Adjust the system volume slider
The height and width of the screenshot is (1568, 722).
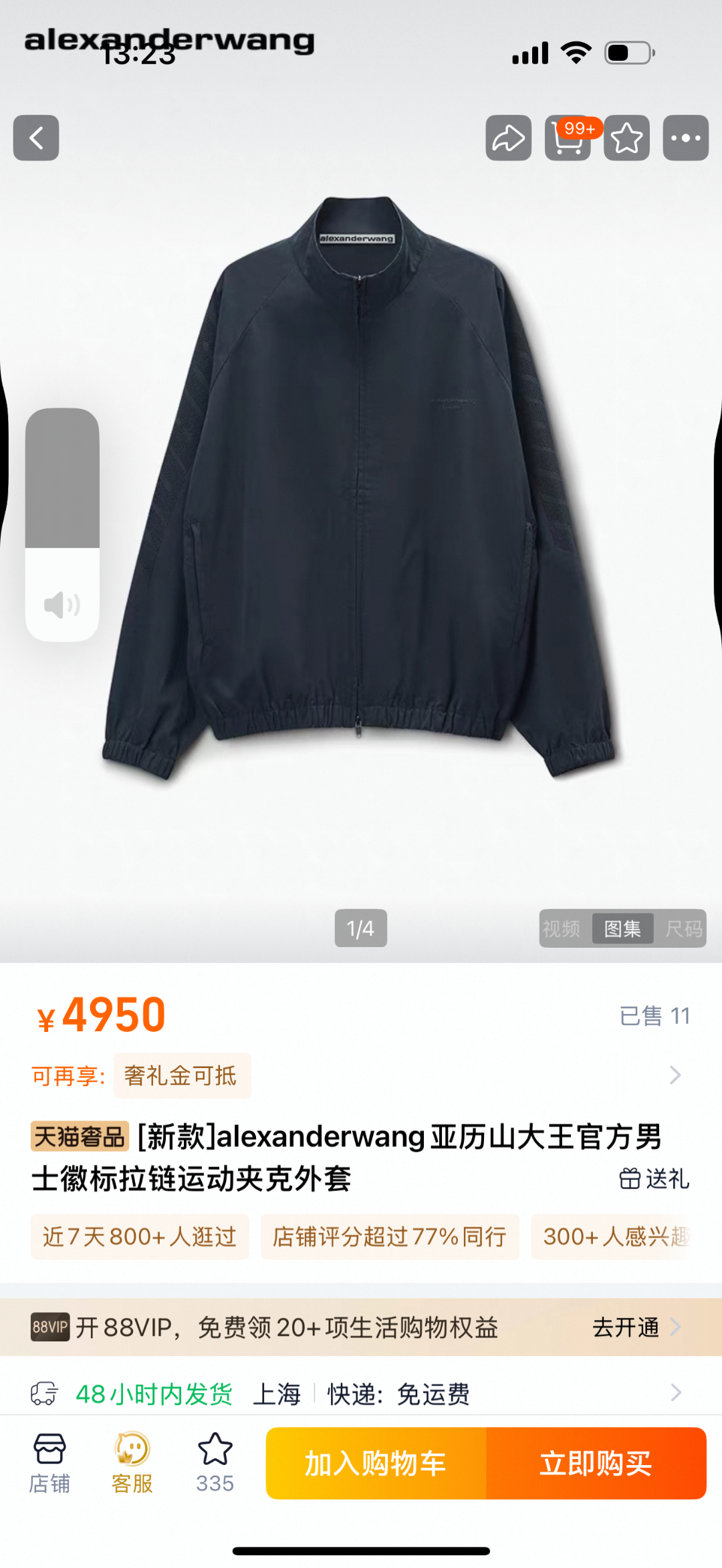point(62,525)
